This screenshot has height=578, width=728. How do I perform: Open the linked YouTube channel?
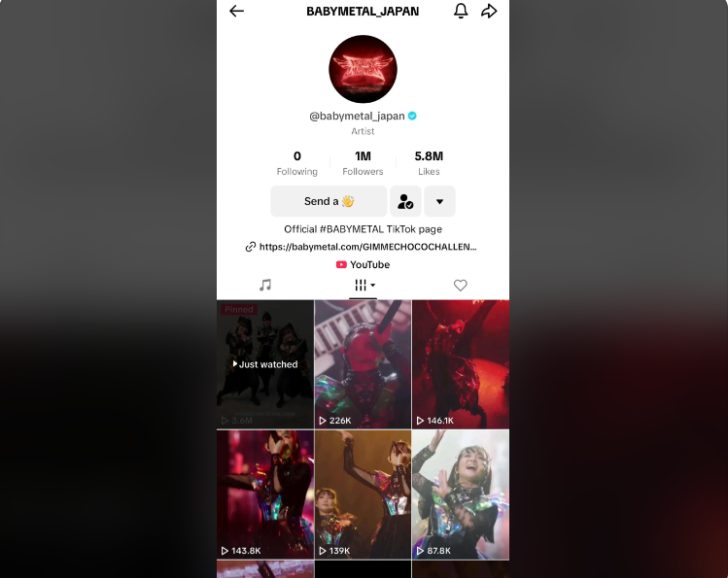click(363, 264)
